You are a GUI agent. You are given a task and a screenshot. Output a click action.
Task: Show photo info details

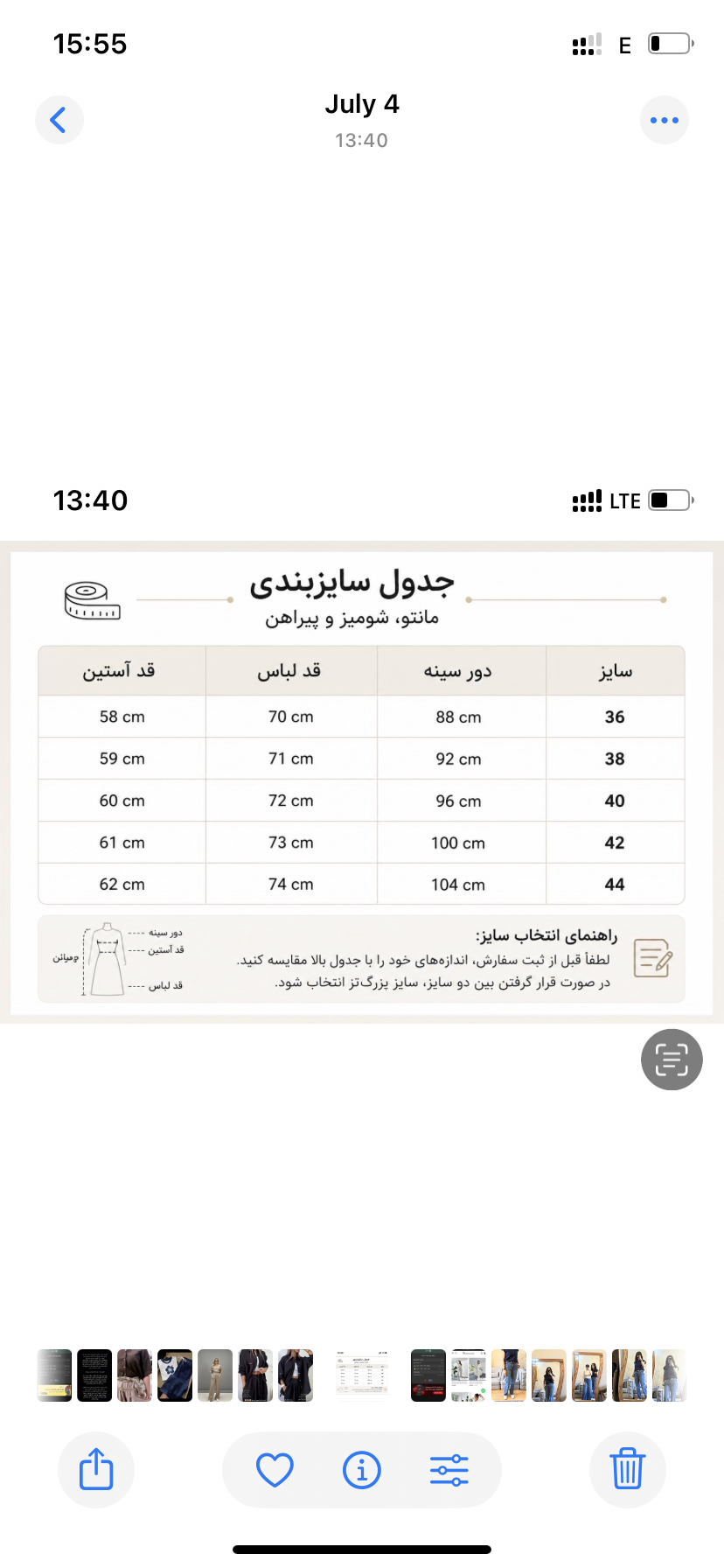(362, 1470)
